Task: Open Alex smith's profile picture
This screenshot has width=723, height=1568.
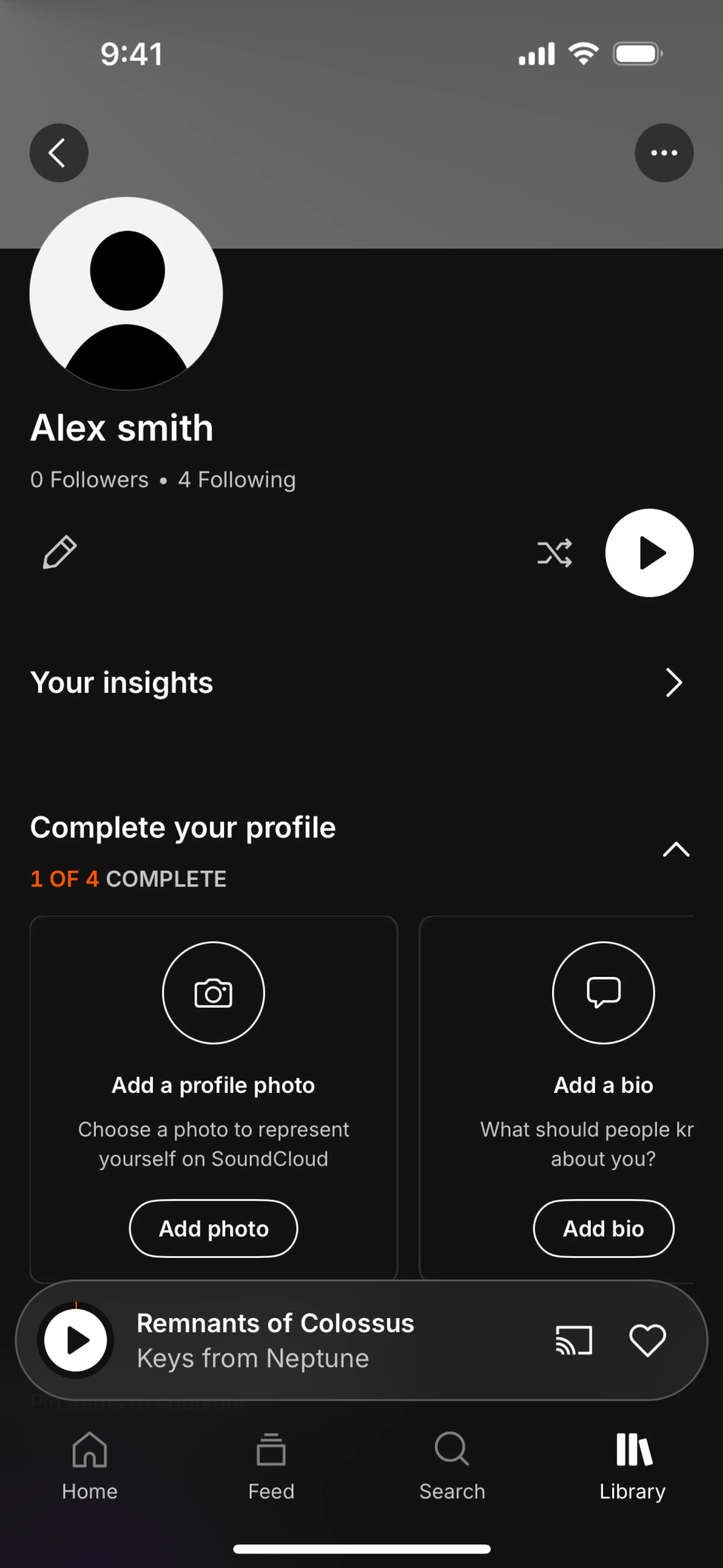Action: (x=126, y=293)
